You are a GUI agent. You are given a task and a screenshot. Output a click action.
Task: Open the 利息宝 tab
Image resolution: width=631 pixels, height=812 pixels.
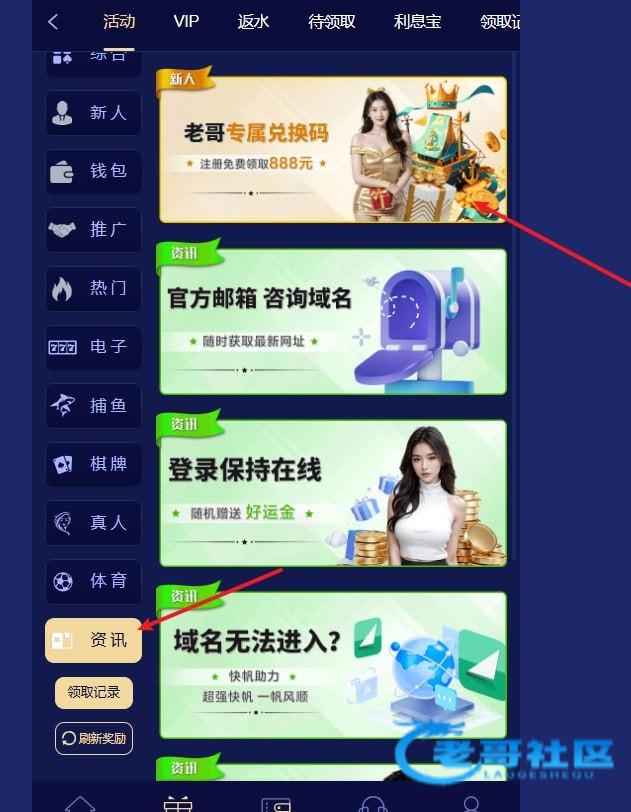(x=417, y=21)
